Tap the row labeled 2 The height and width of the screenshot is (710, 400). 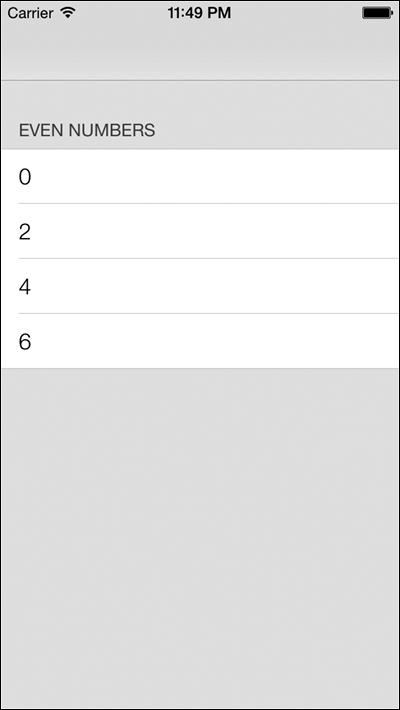200,231
